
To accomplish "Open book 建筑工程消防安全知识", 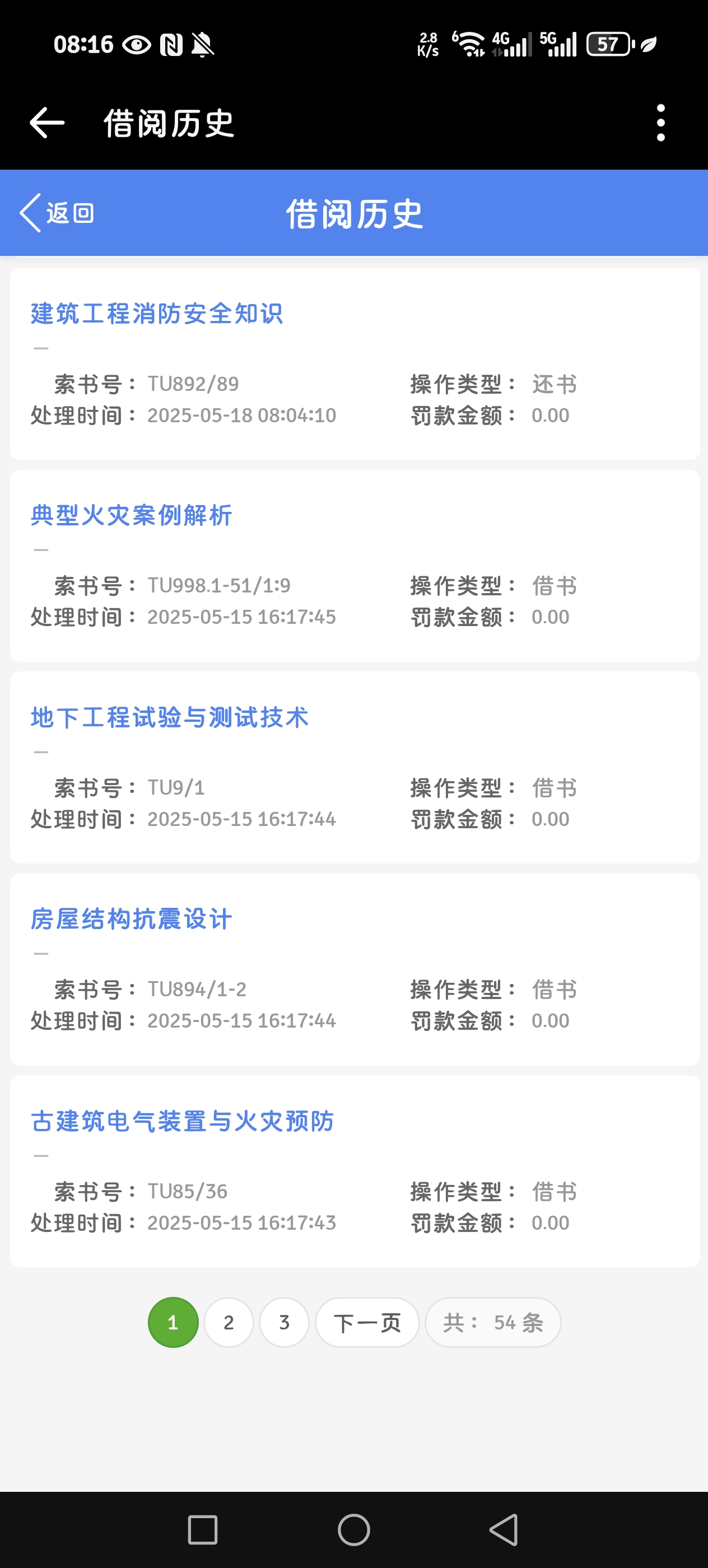I will click(156, 314).
